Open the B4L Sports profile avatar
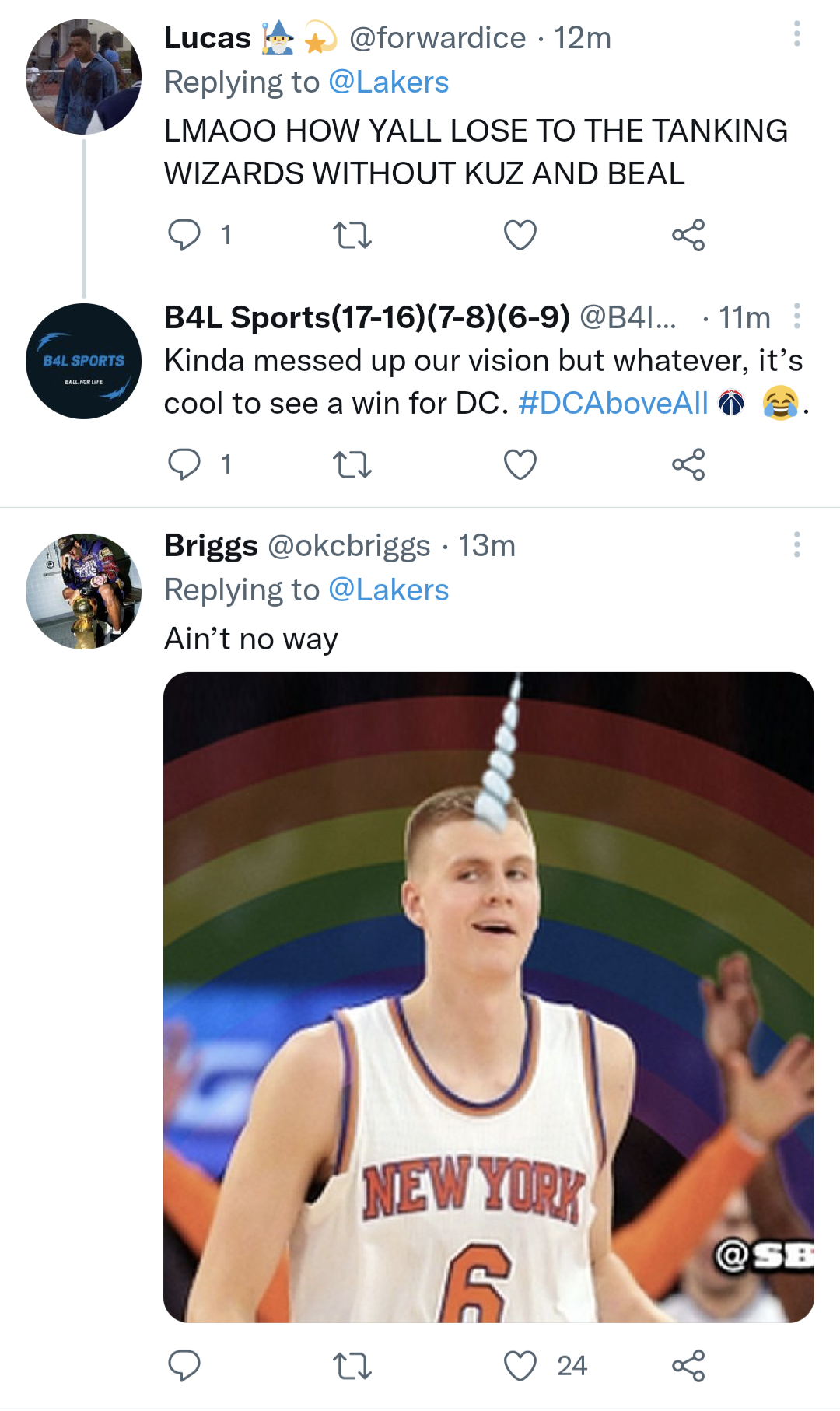 84,362
